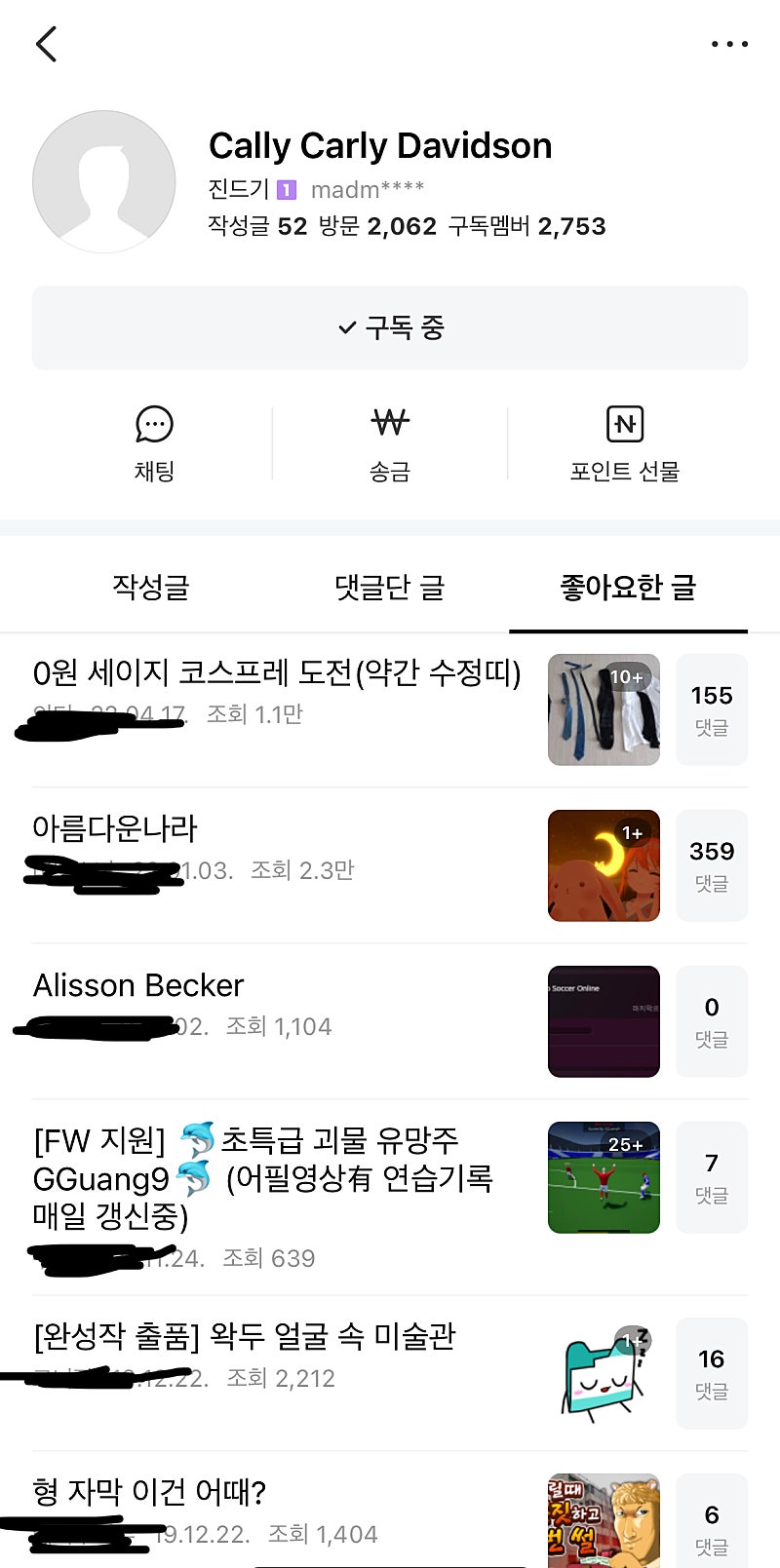The image size is (780, 1568).
Task: Open the Alisson Becker post
Action: pos(138,985)
